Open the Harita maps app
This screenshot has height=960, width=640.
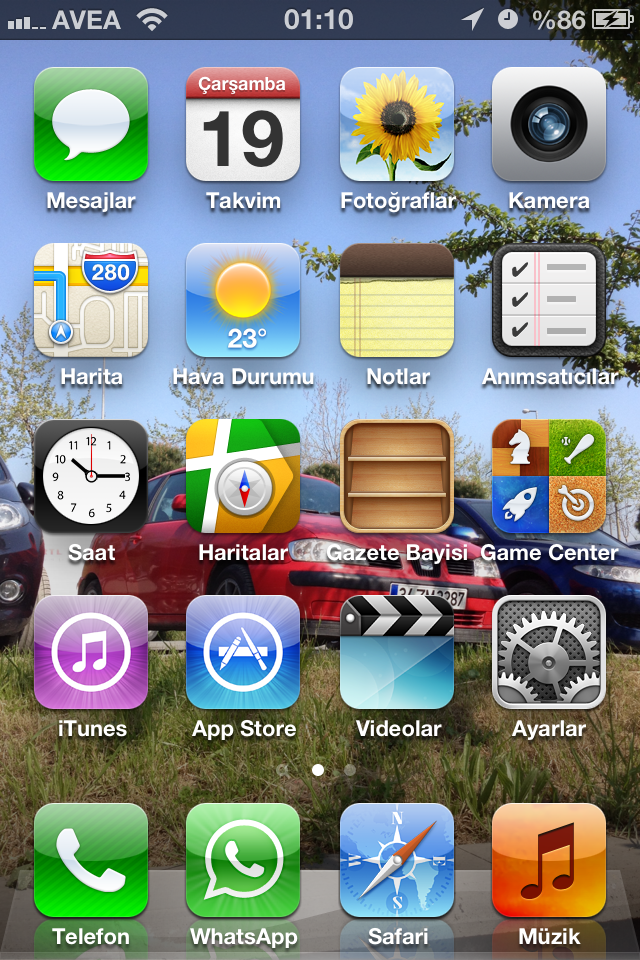point(91,301)
